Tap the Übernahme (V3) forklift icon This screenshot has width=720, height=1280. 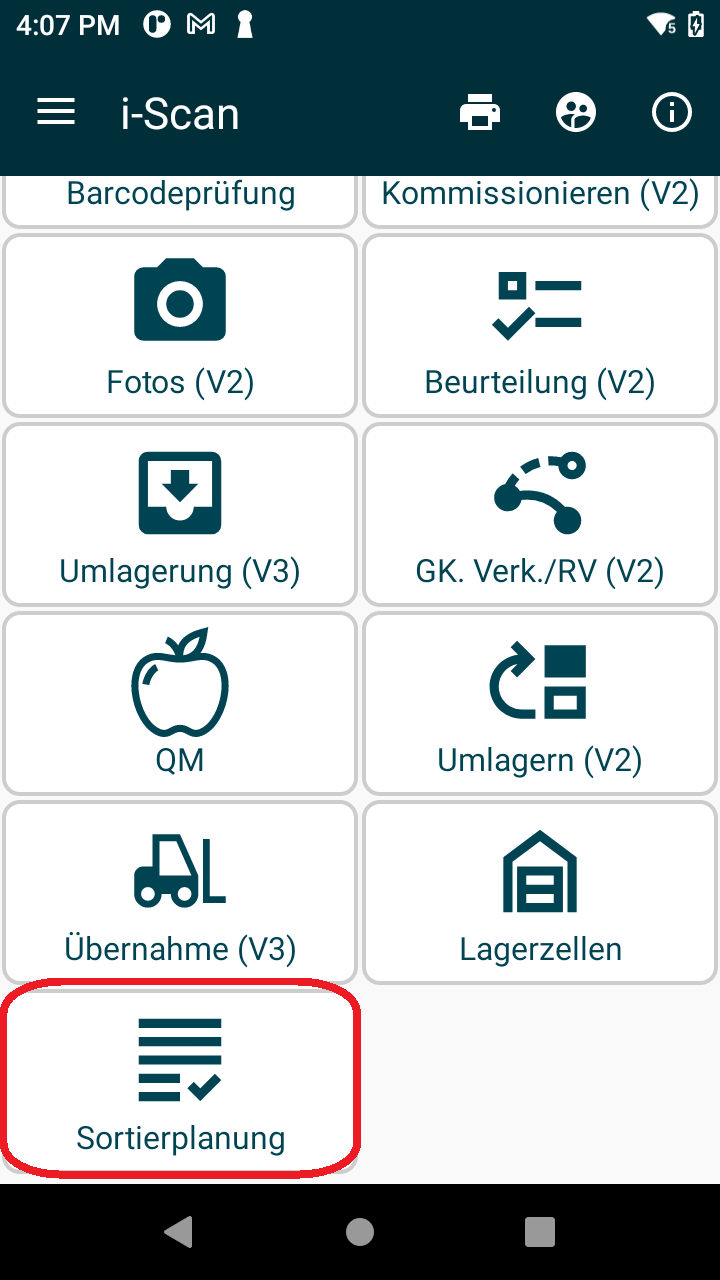tap(179, 869)
